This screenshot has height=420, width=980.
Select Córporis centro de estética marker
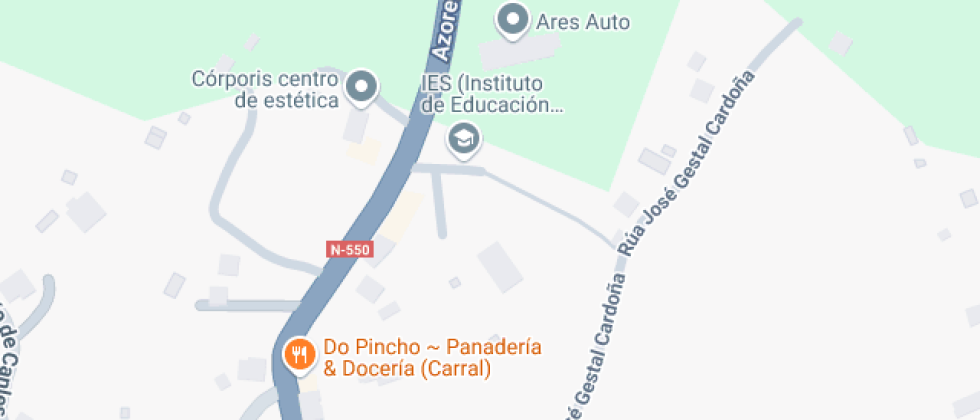pos(361,87)
